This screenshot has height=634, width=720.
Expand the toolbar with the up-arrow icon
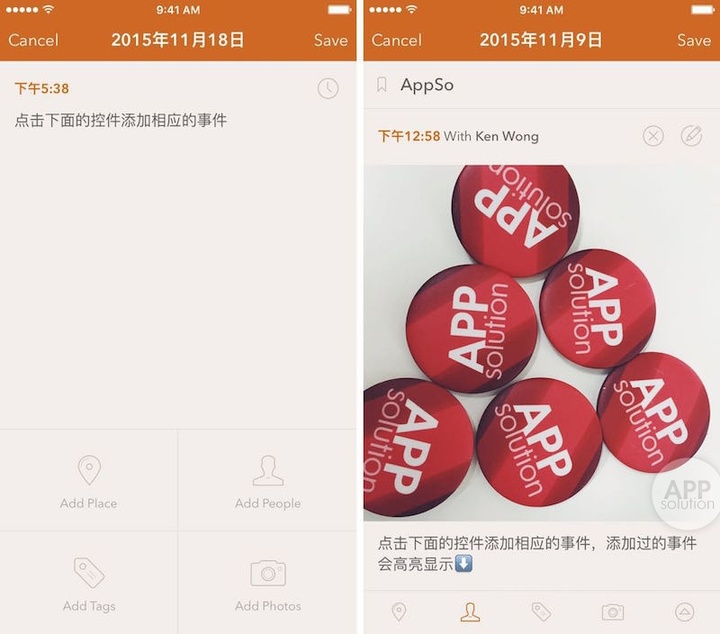(x=684, y=612)
